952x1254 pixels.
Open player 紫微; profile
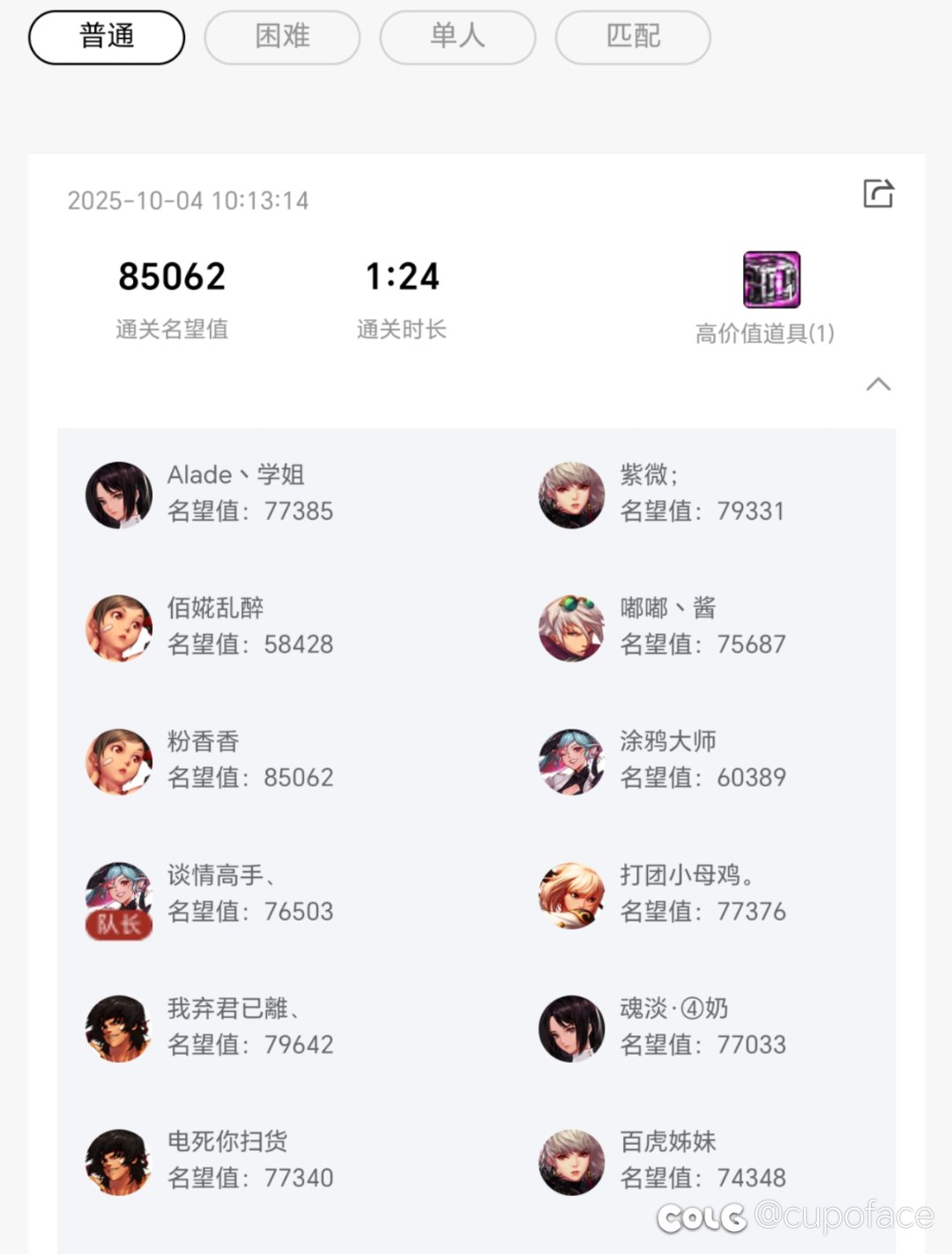tap(572, 495)
